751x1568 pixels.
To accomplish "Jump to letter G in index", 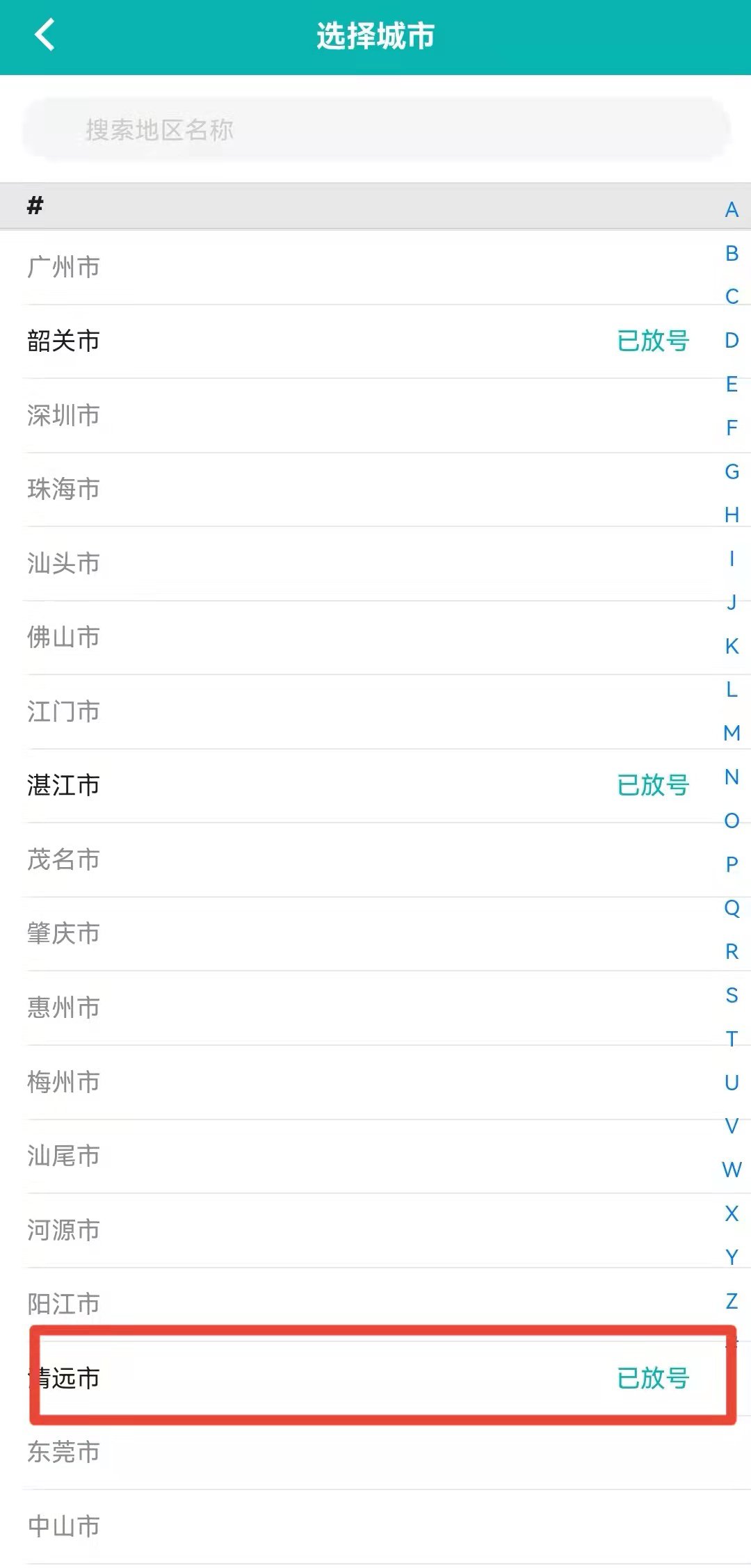I will [732, 471].
